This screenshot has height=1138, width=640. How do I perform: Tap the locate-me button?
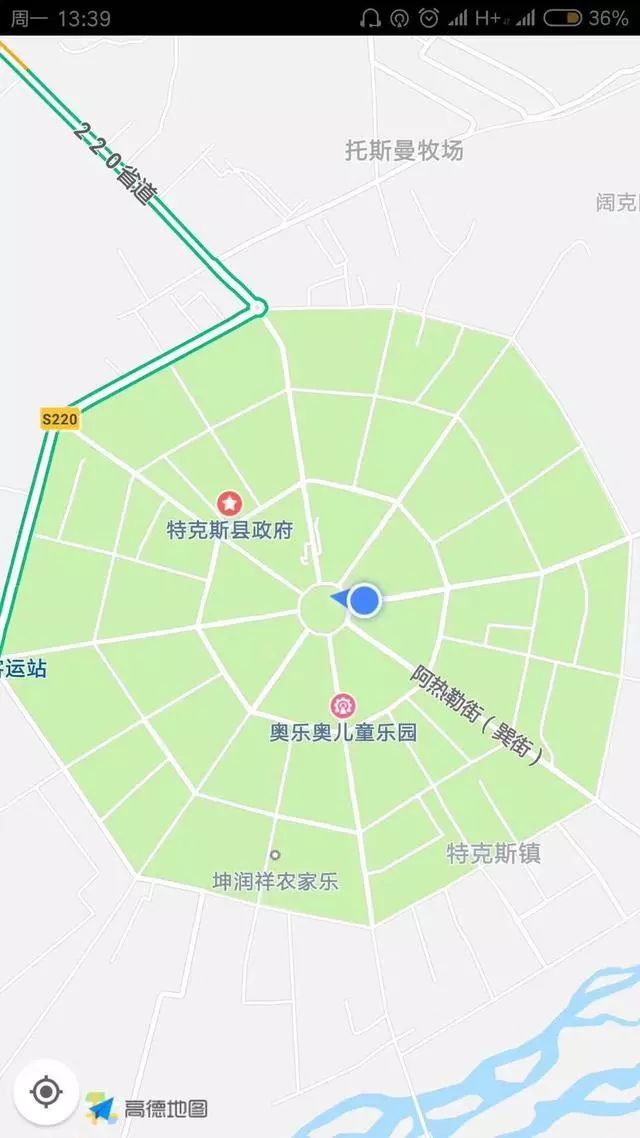tap(46, 1091)
